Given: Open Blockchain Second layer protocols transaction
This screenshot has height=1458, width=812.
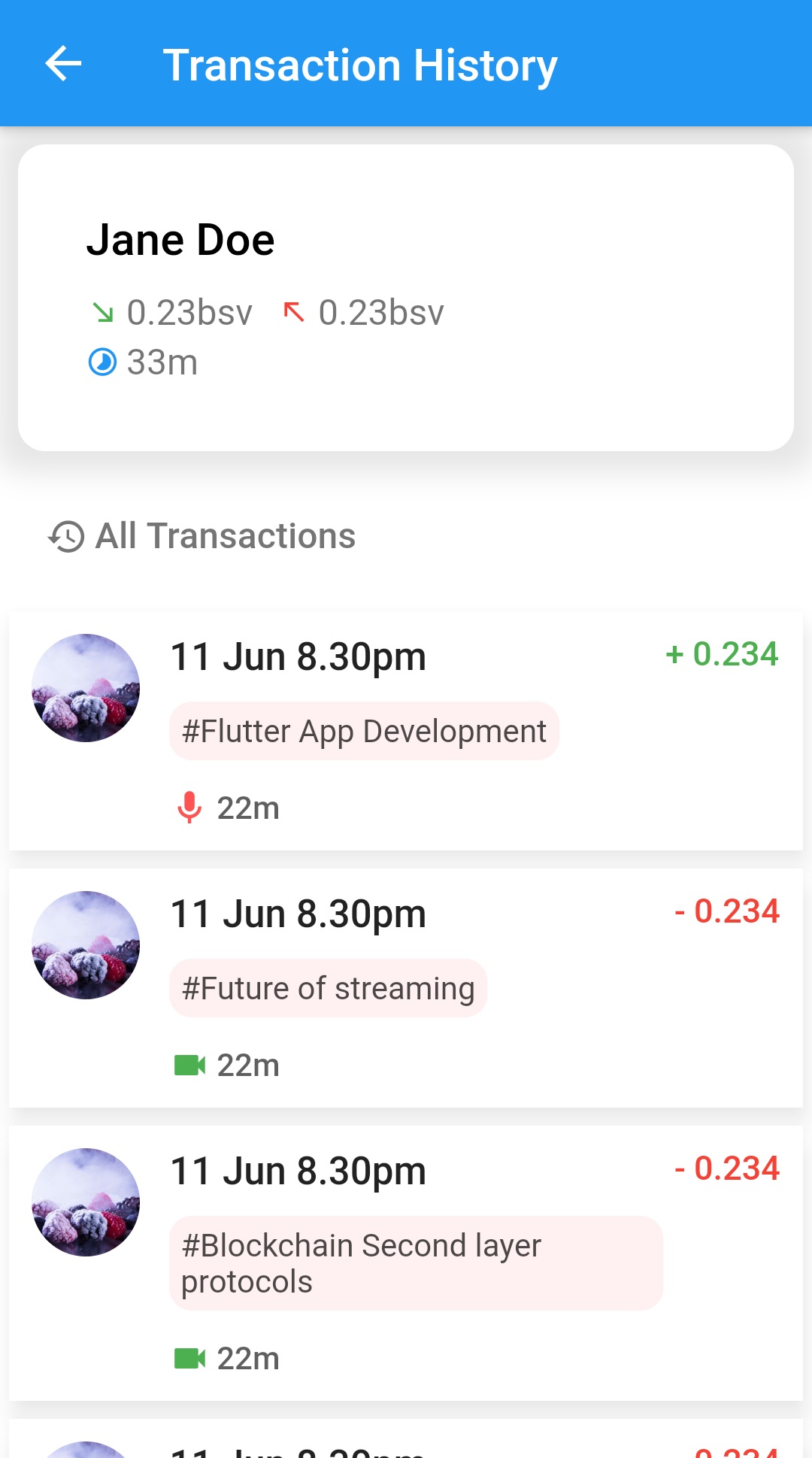Looking at the screenshot, I should click(406, 1263).
